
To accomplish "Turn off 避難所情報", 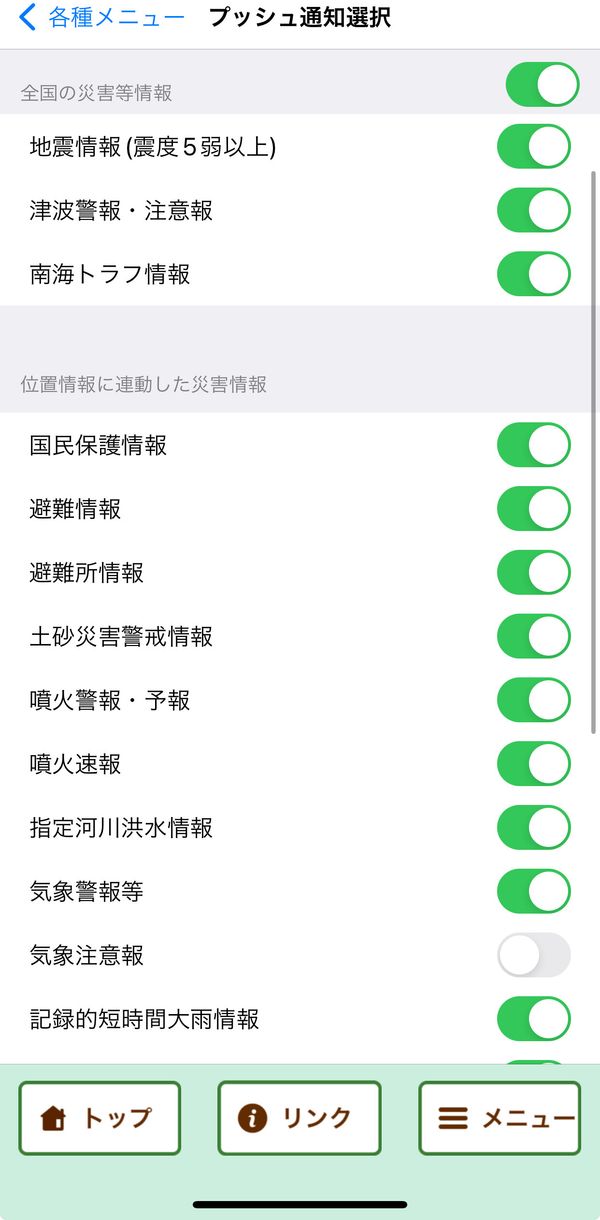I will click(x=534, y=573).
